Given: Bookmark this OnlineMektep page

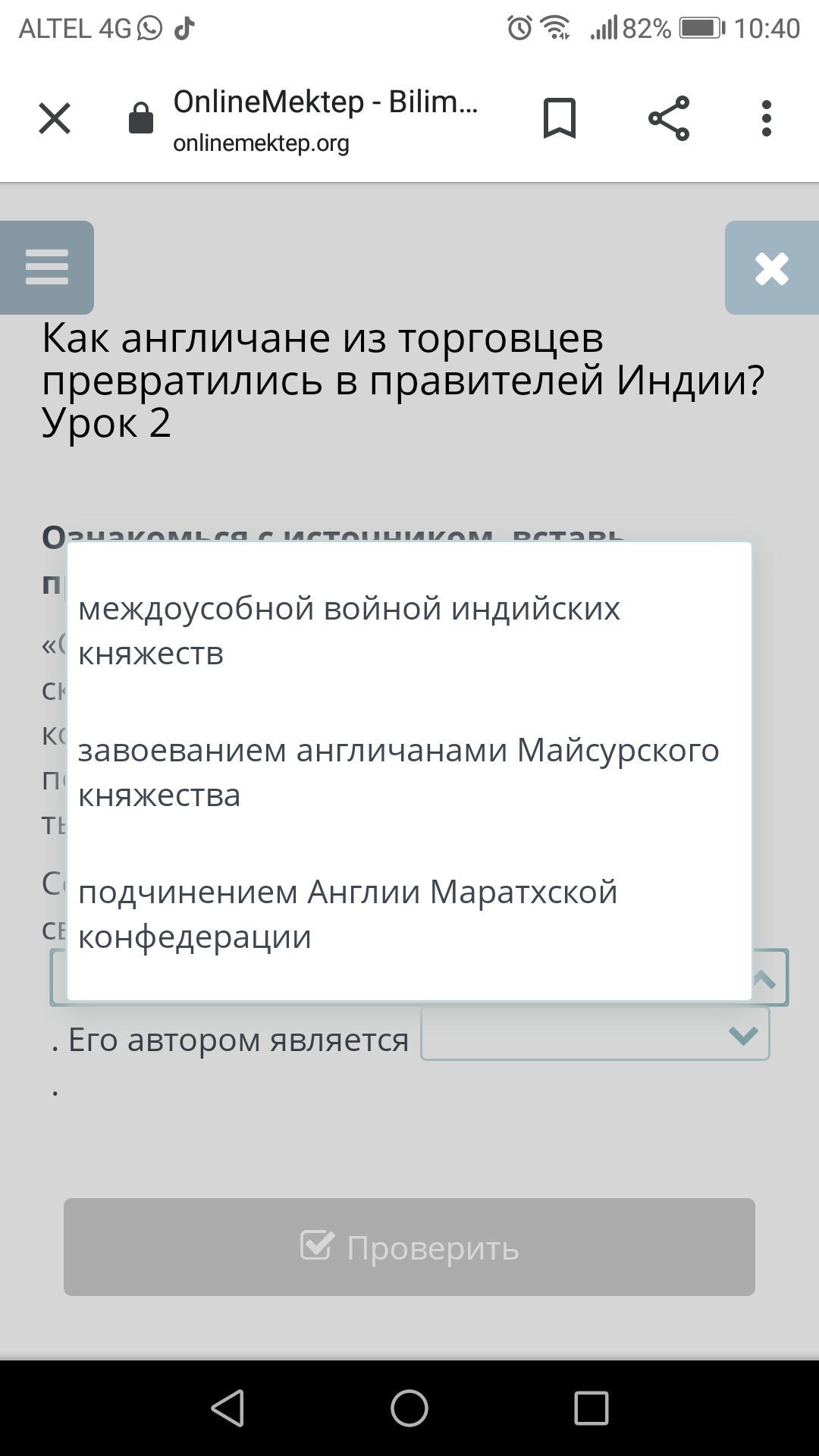Looking at the screenshot, I should [x=560, y=119].
